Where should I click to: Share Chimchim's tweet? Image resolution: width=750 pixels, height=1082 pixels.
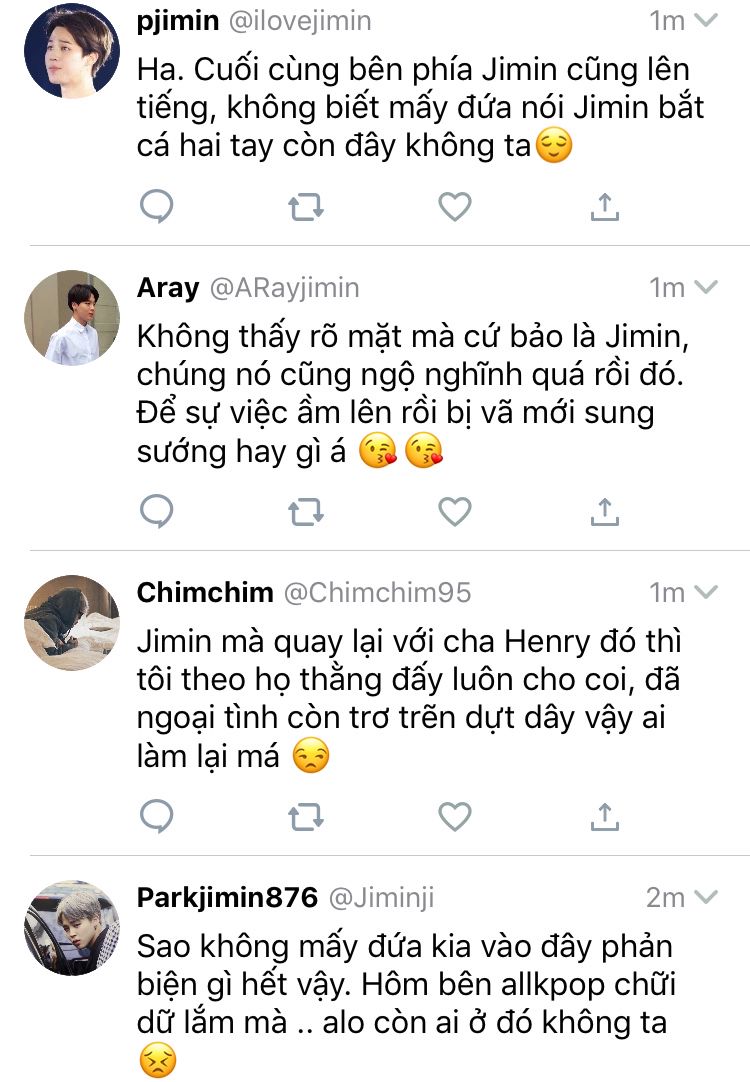tap(604, 817)
